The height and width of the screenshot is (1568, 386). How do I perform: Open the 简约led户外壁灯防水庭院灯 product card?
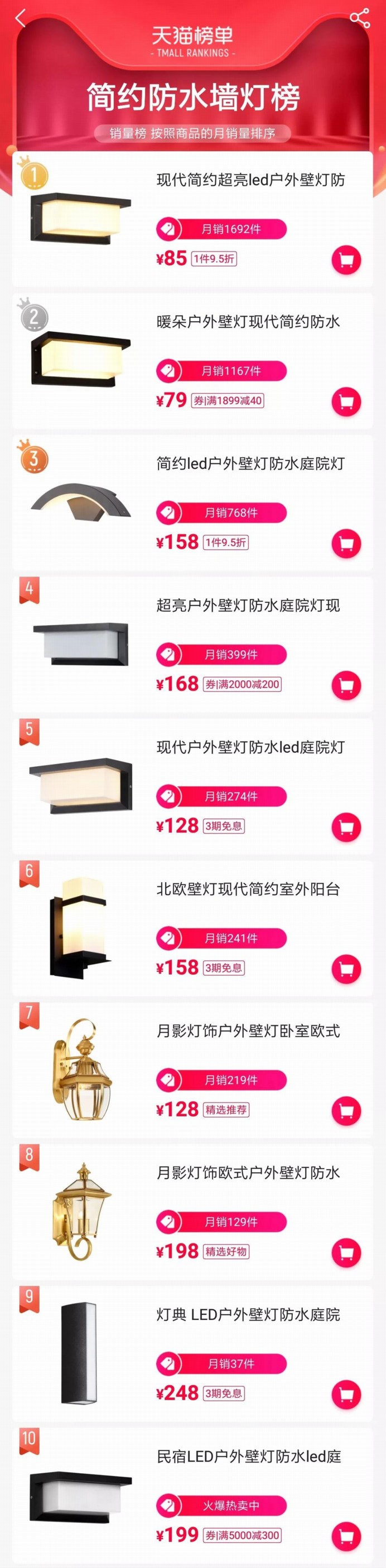point(250,464)
